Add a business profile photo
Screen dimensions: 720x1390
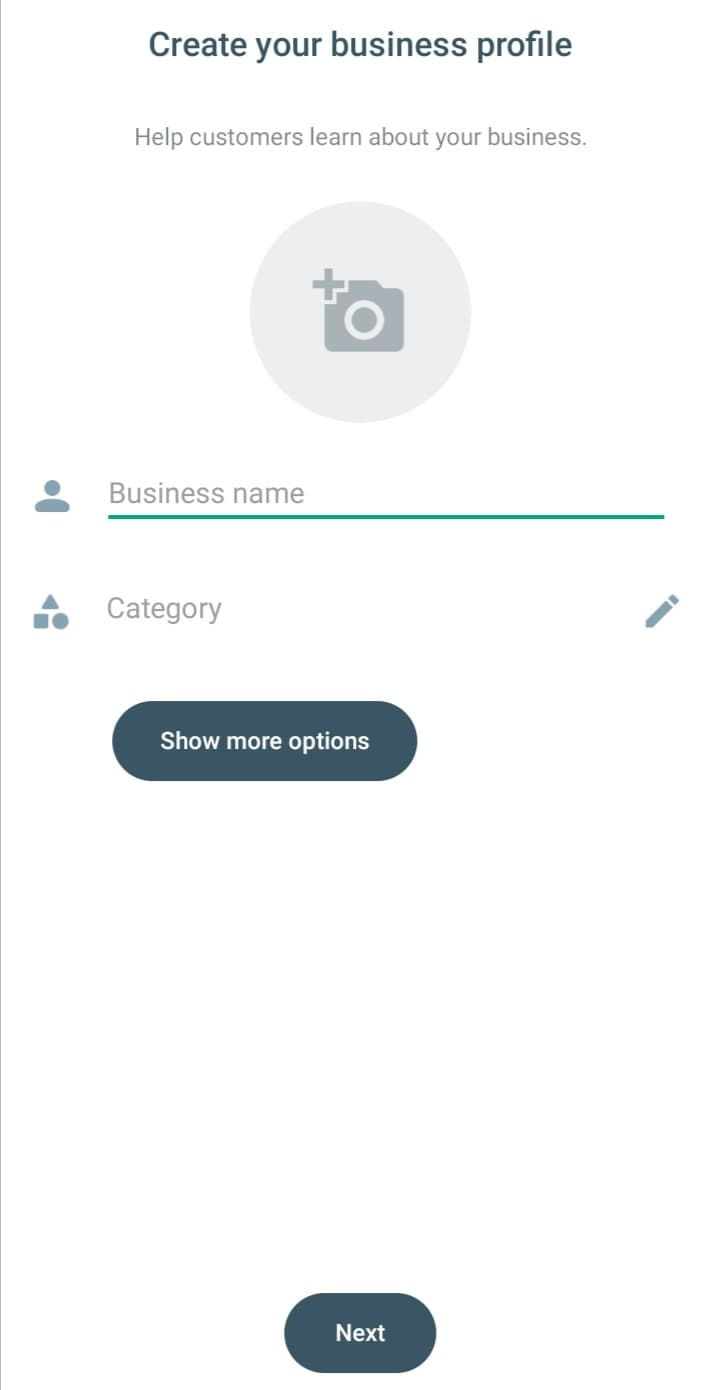[x=360, y=312]
